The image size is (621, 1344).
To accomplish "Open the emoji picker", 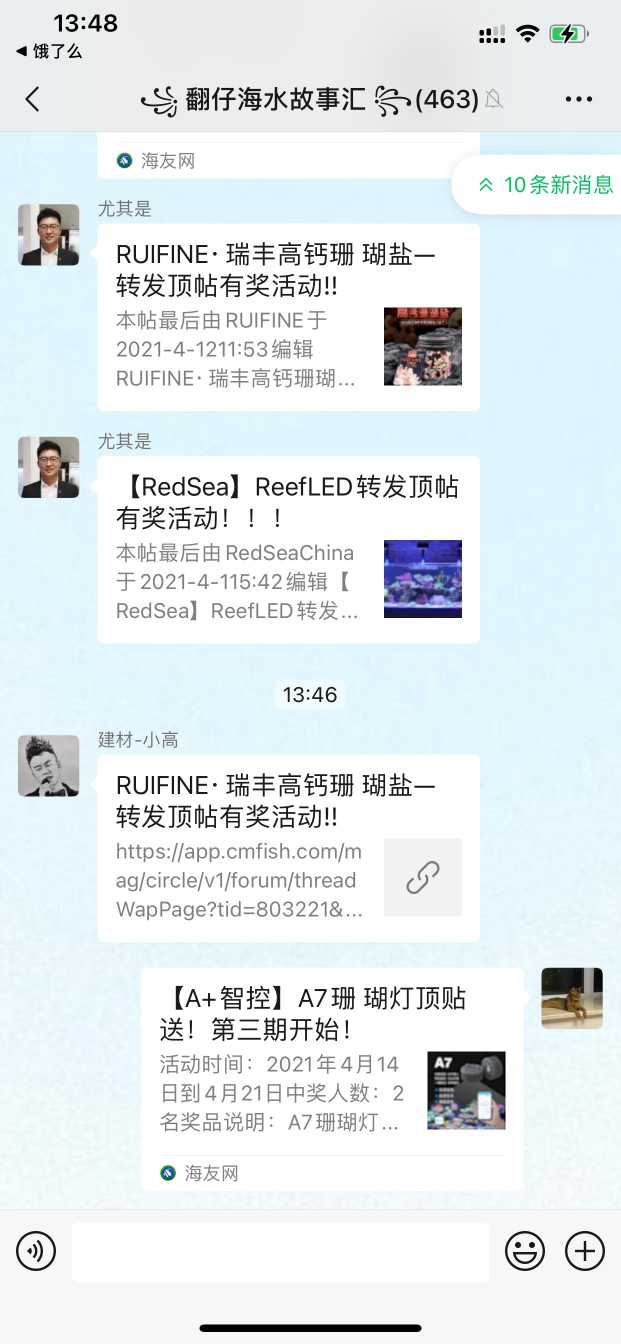I will (x=524, y=1251).
